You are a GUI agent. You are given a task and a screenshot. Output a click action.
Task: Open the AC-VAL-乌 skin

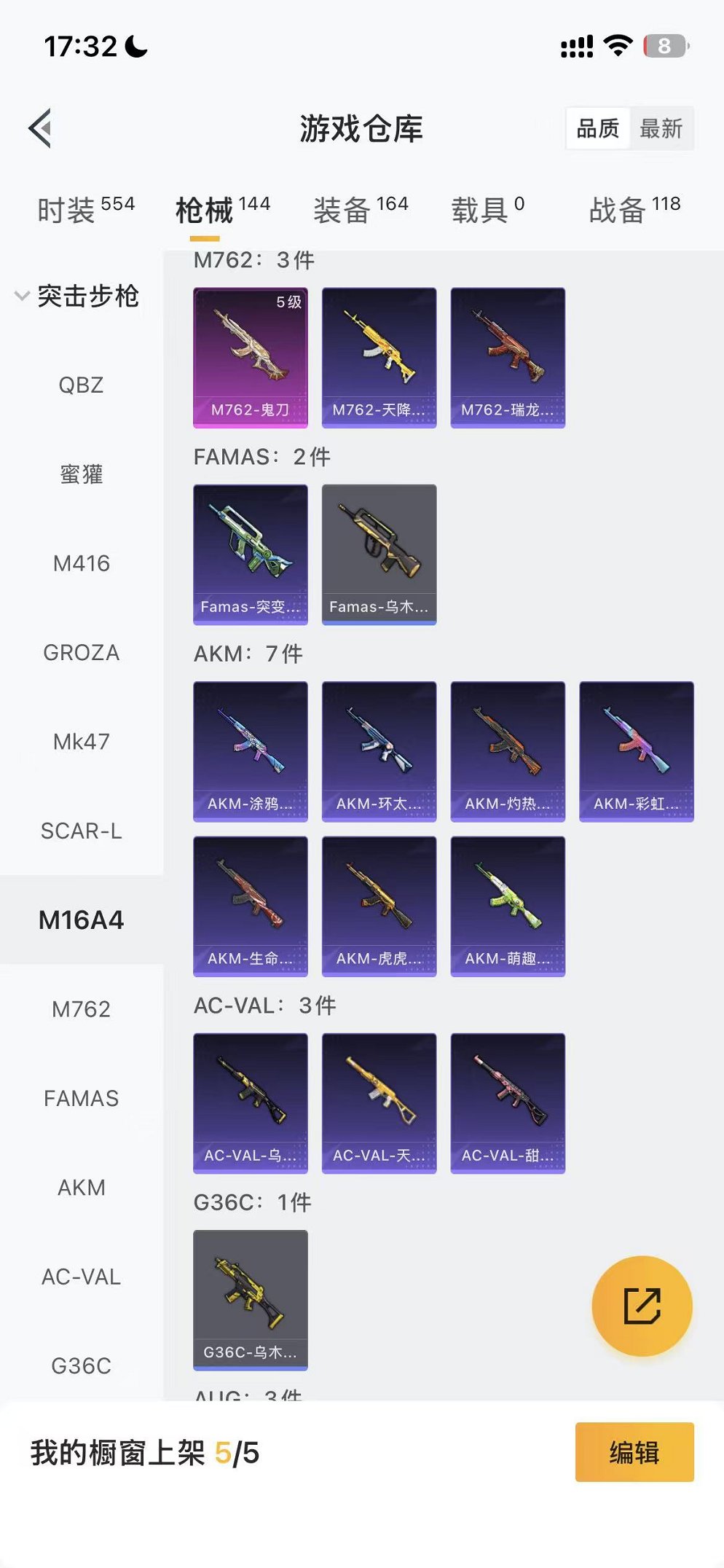[250, 1102]
